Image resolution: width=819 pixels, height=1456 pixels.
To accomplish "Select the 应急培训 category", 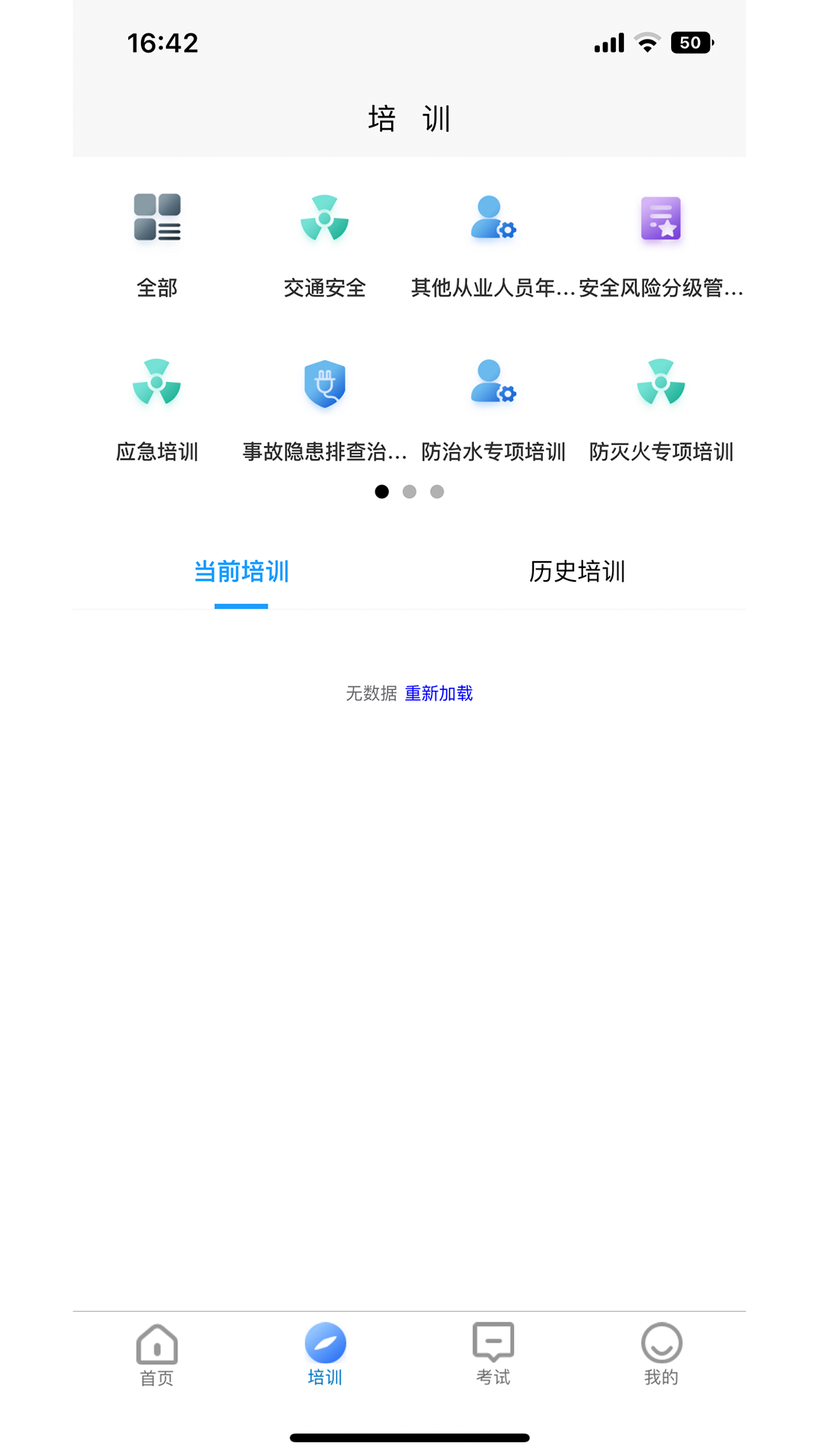I will [x=157, y=409].
